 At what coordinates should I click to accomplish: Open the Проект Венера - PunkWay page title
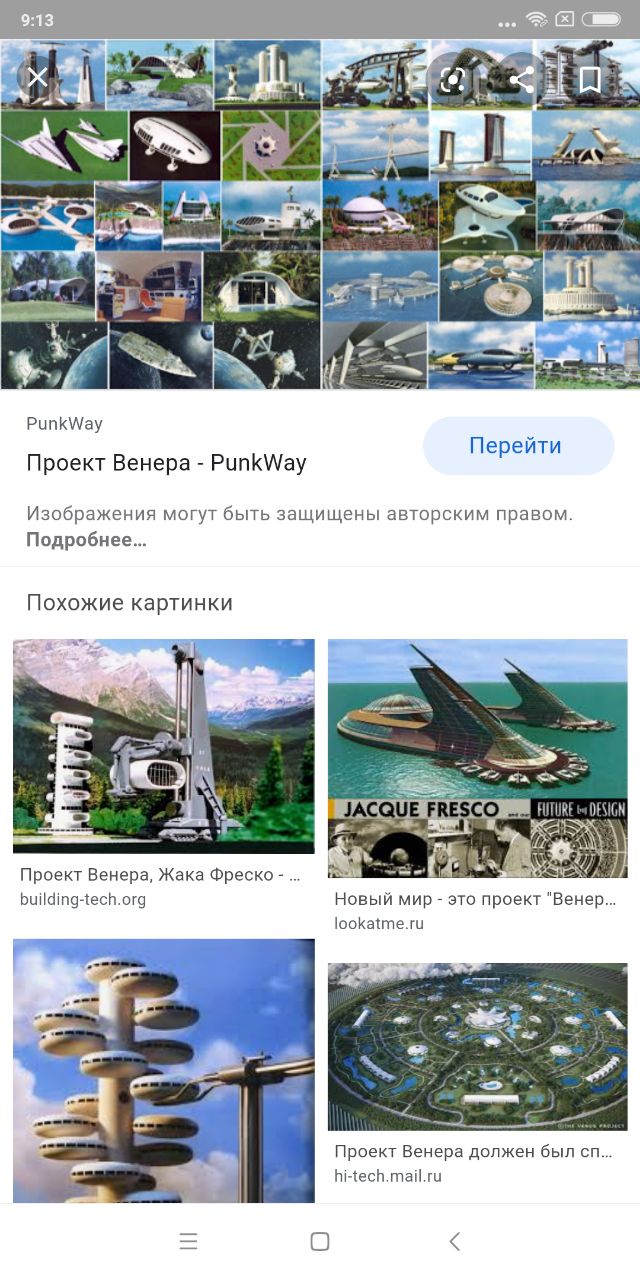point(166,463)
